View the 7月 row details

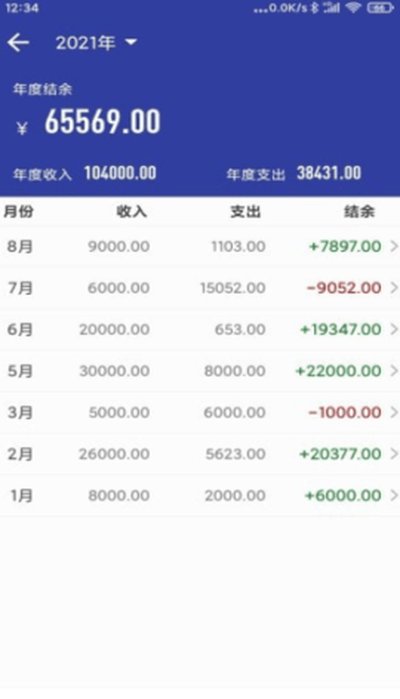click(x=200, y=288)
